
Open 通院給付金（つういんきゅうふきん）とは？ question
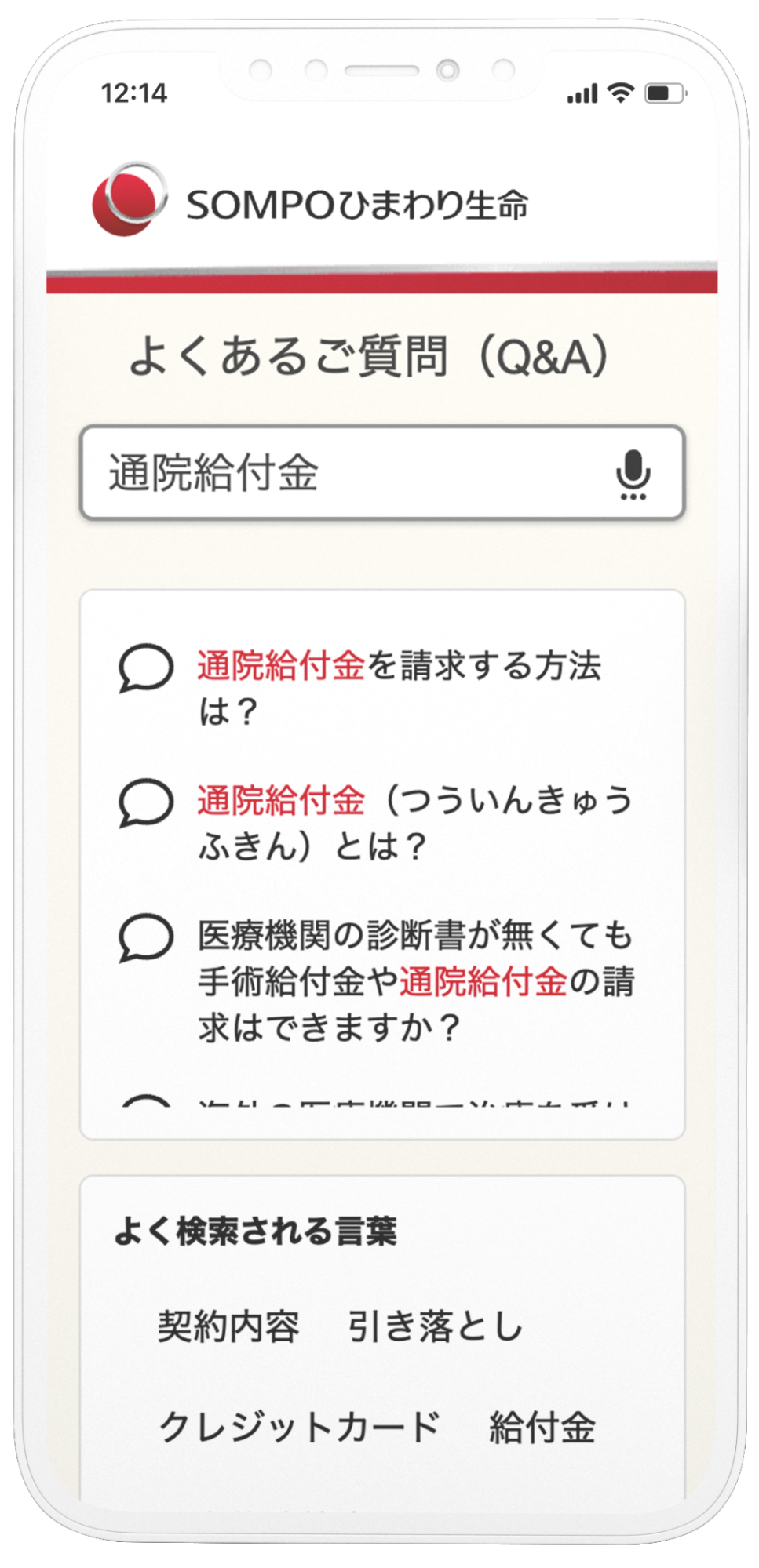[414, 823]
